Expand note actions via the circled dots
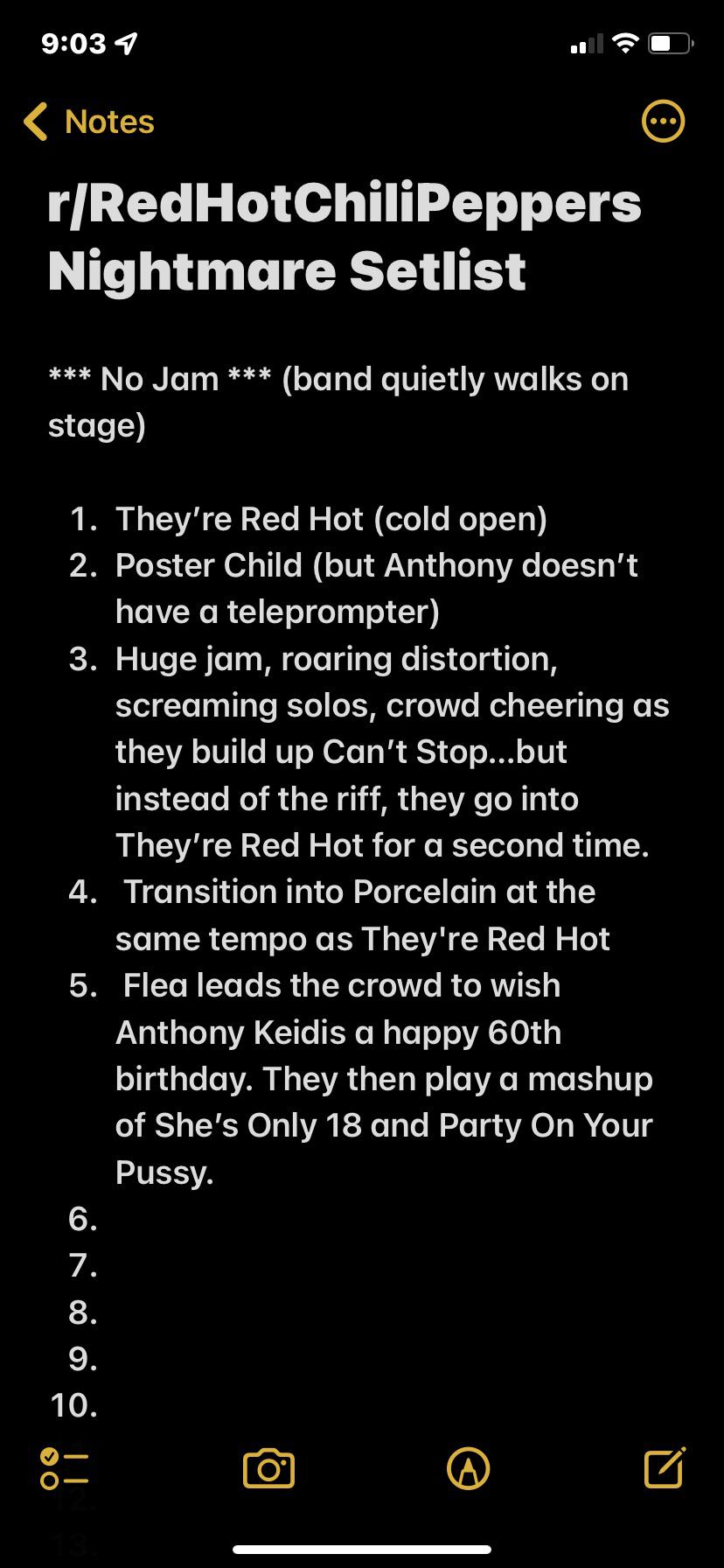 click(x=664, y=121)
